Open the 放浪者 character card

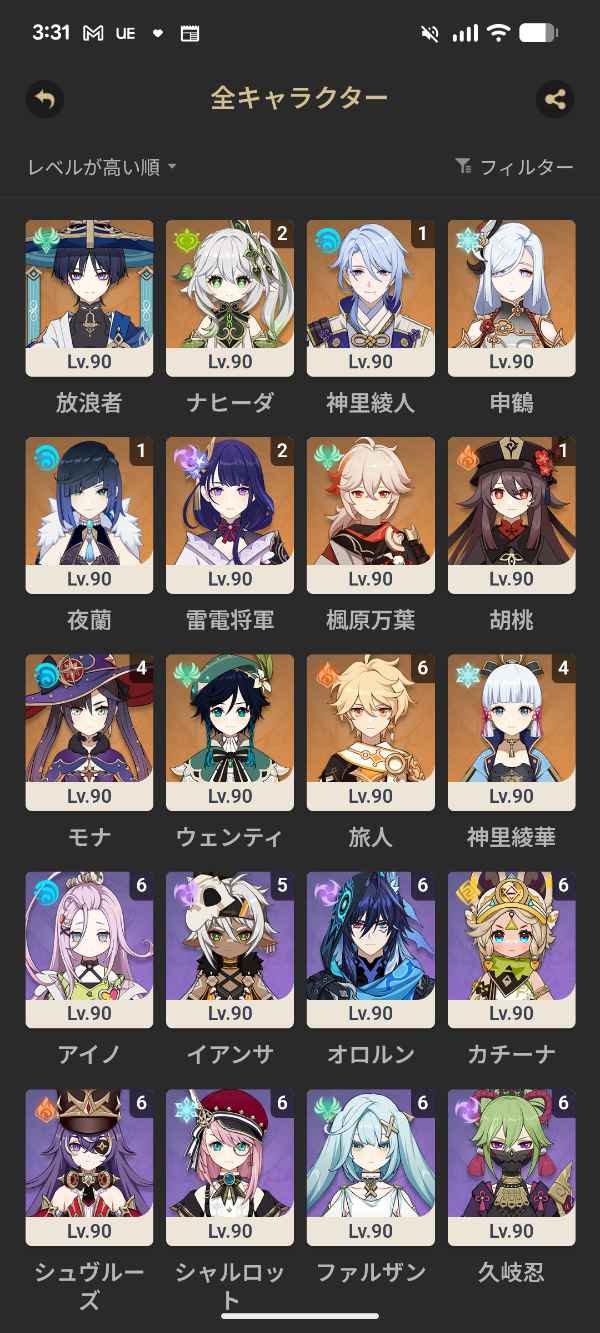click(x=89, y=298)
